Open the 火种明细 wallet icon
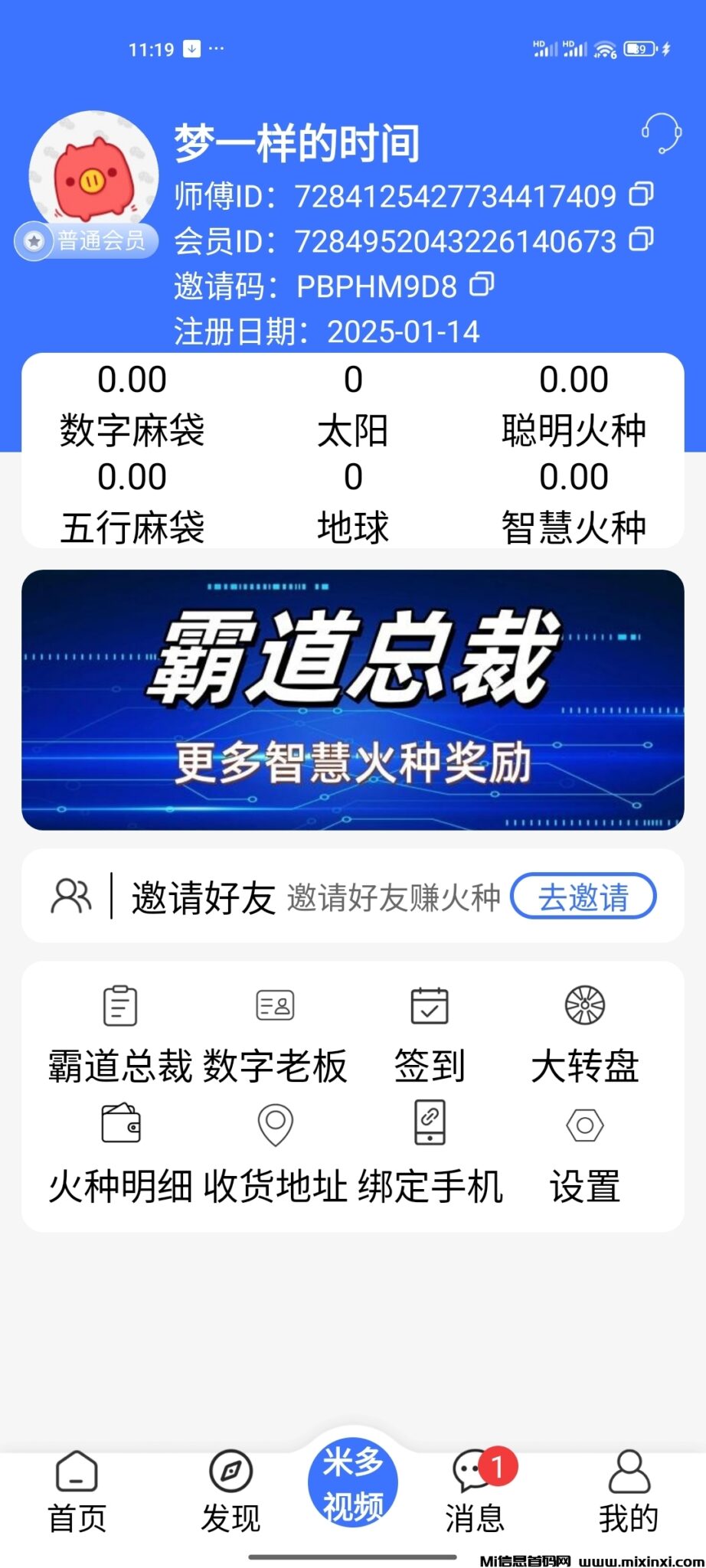Screen dimensions: 706x1568 point(120,1123)
